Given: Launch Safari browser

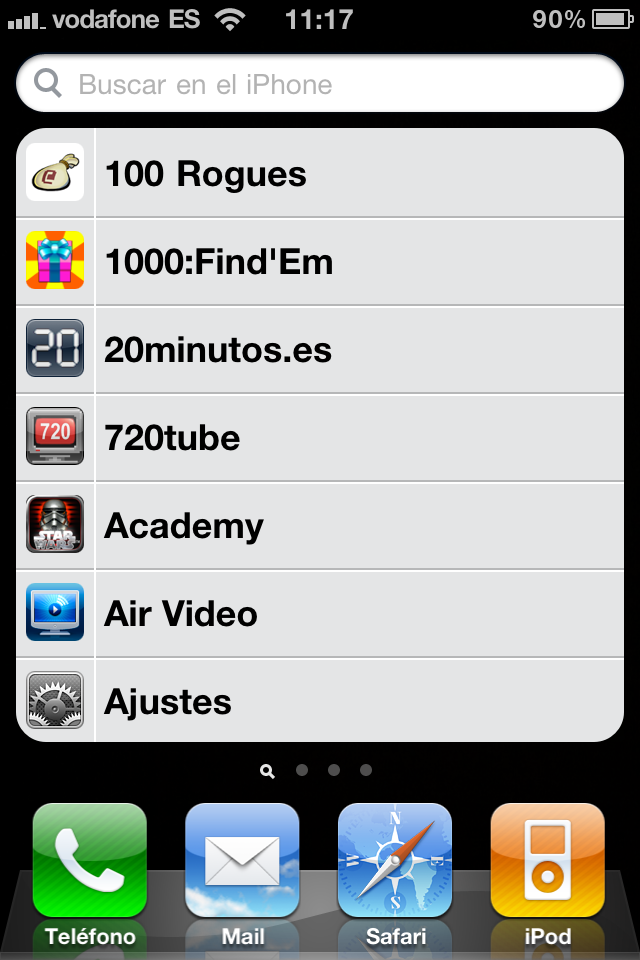Looking at the screenshot, I should [x=395, y=862].
